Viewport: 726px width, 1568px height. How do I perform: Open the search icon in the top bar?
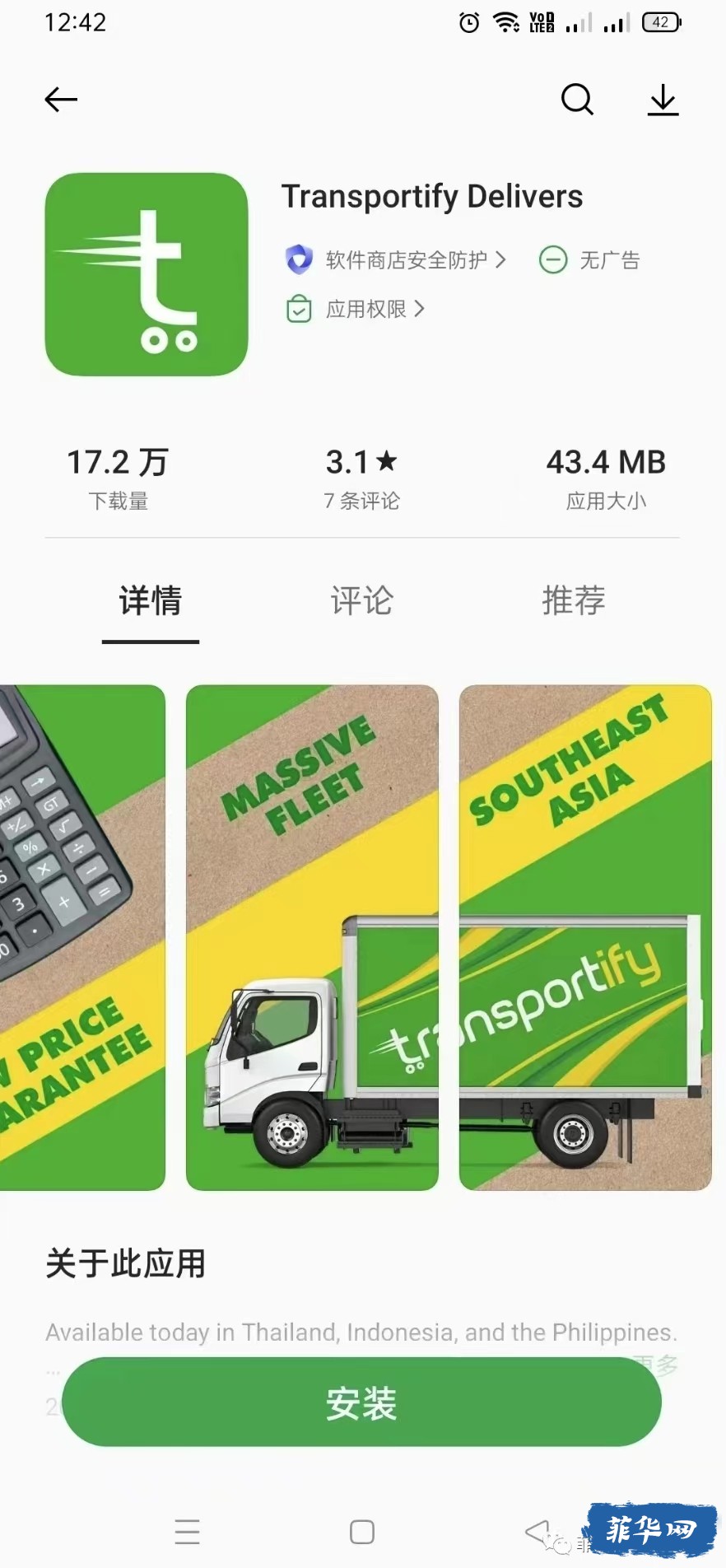[x=577, y=100]
